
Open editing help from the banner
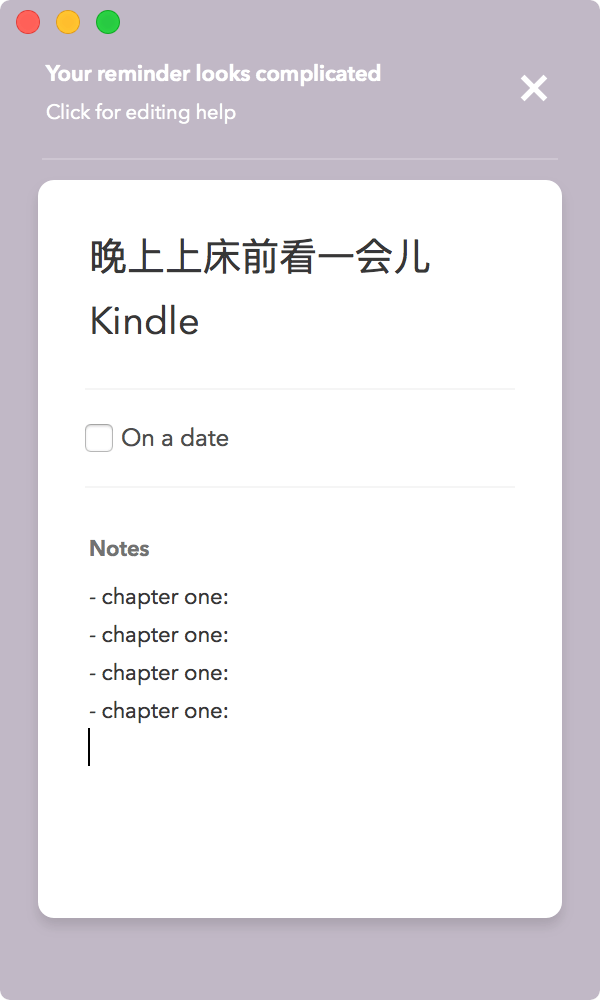click(141, 112)
